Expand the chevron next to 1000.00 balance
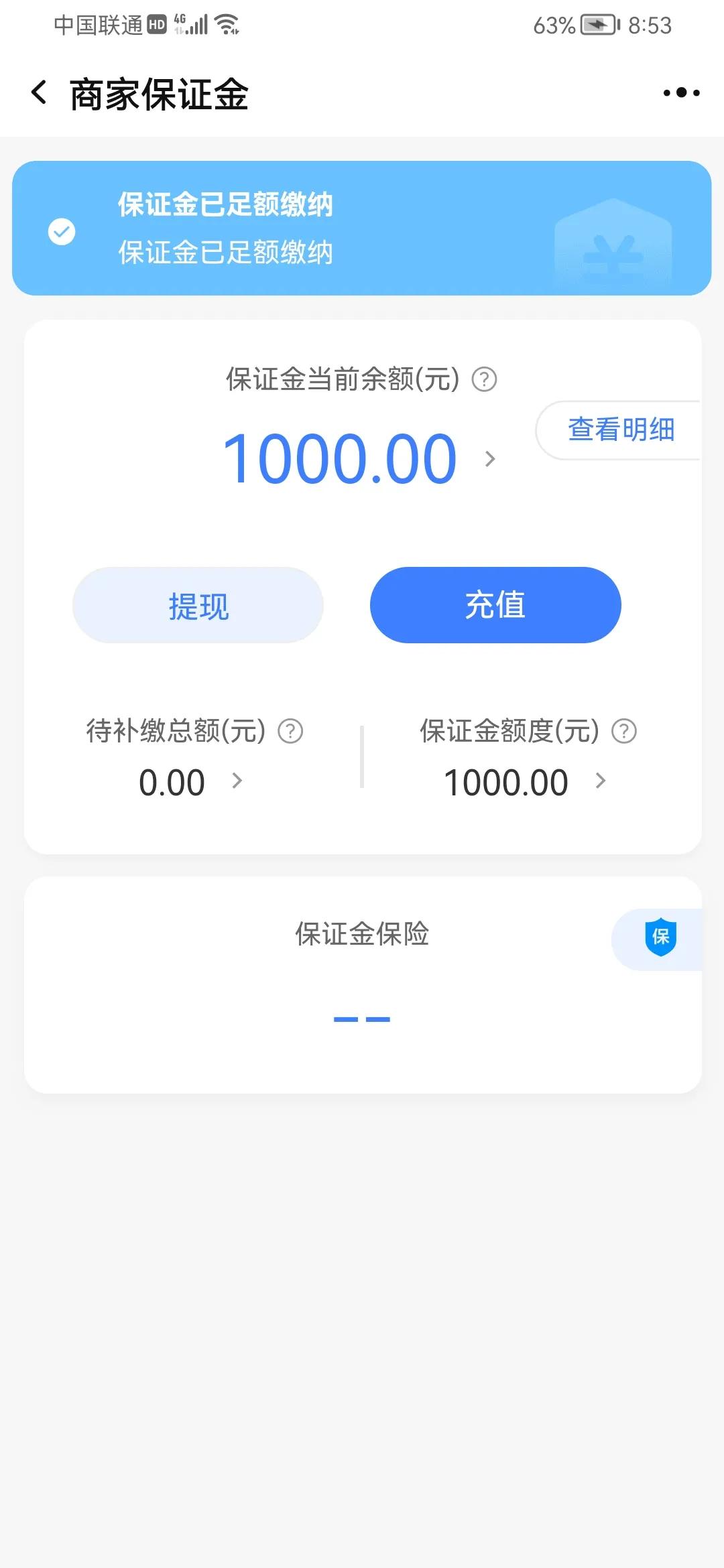724x1568 pixels. click(x=491, y=459)
